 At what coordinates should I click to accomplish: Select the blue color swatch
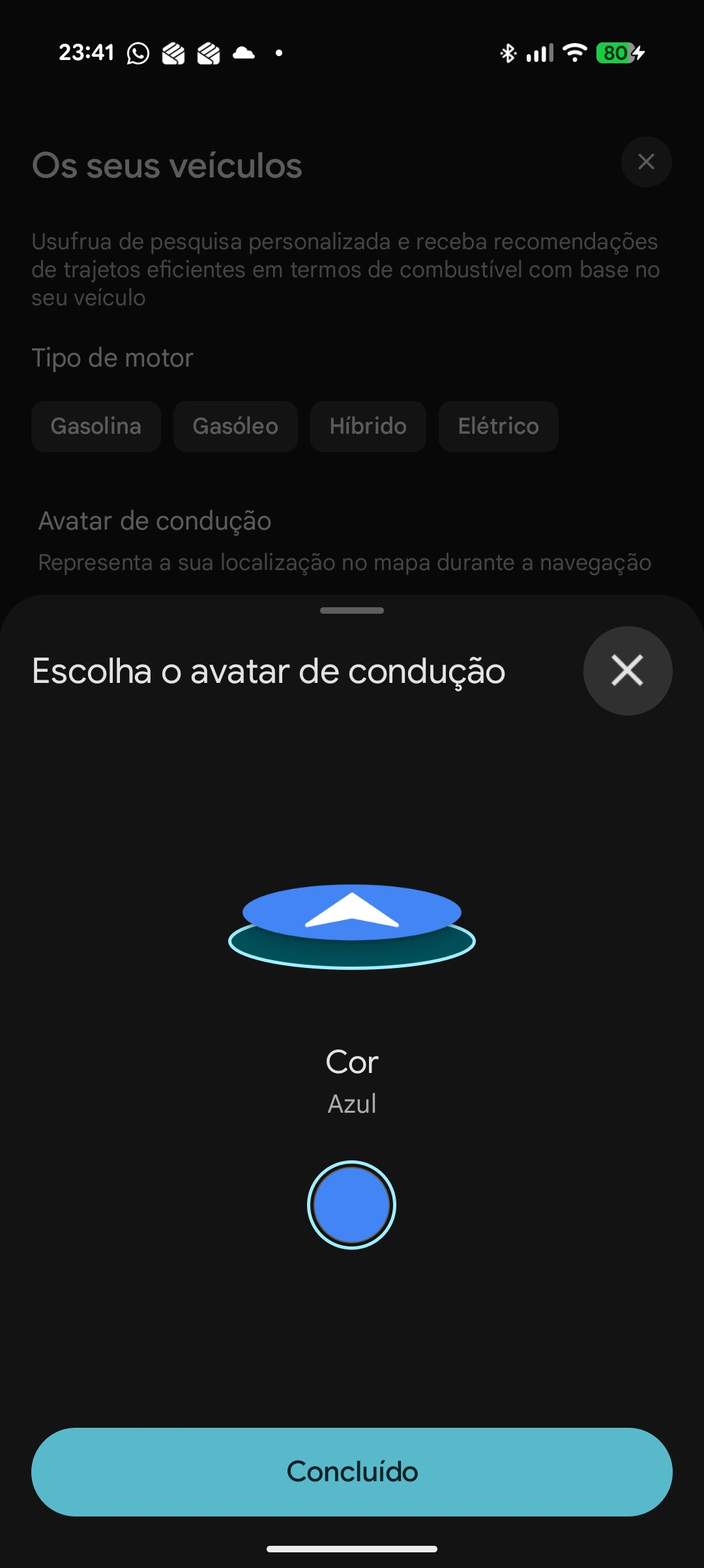351,1205
